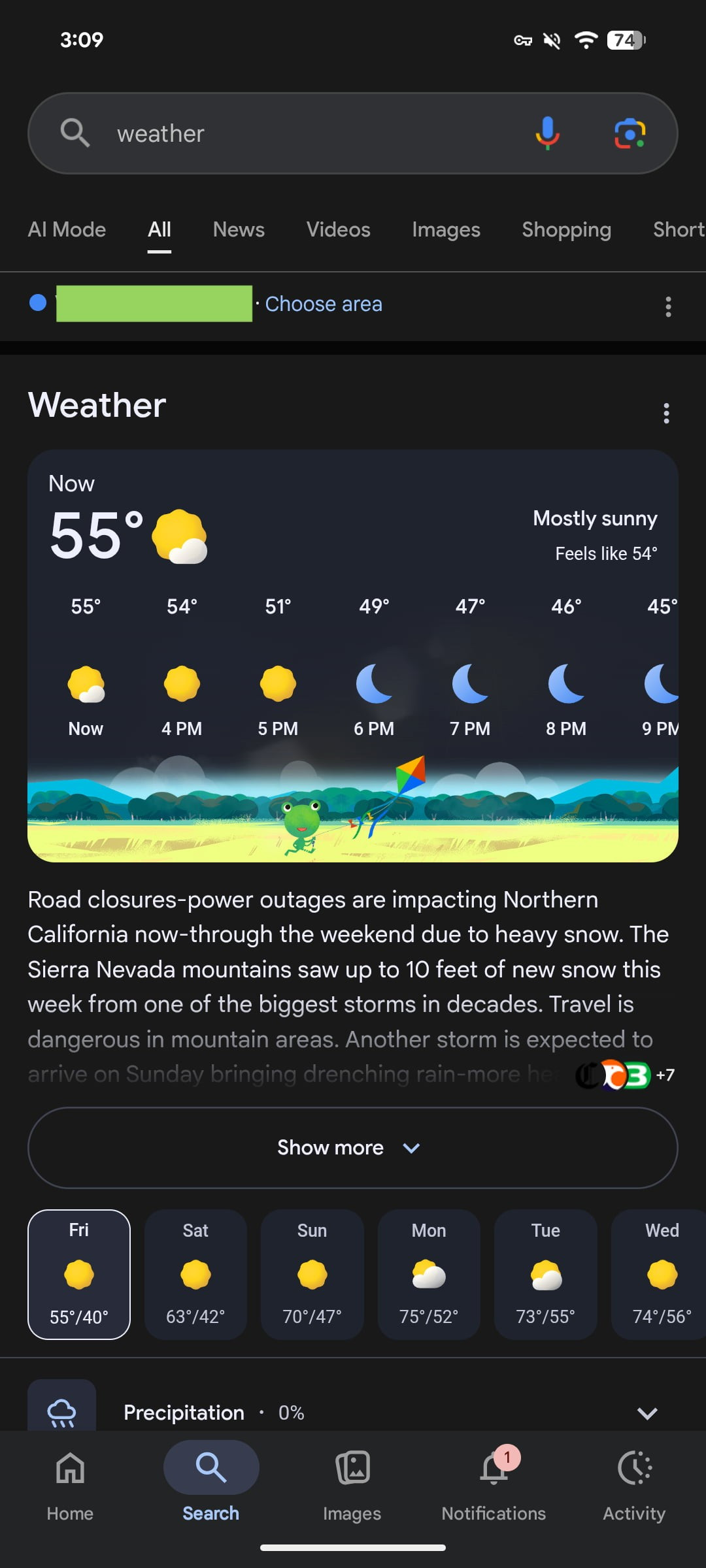
Task: Expand the Precipitation section
Action: 647,1413
